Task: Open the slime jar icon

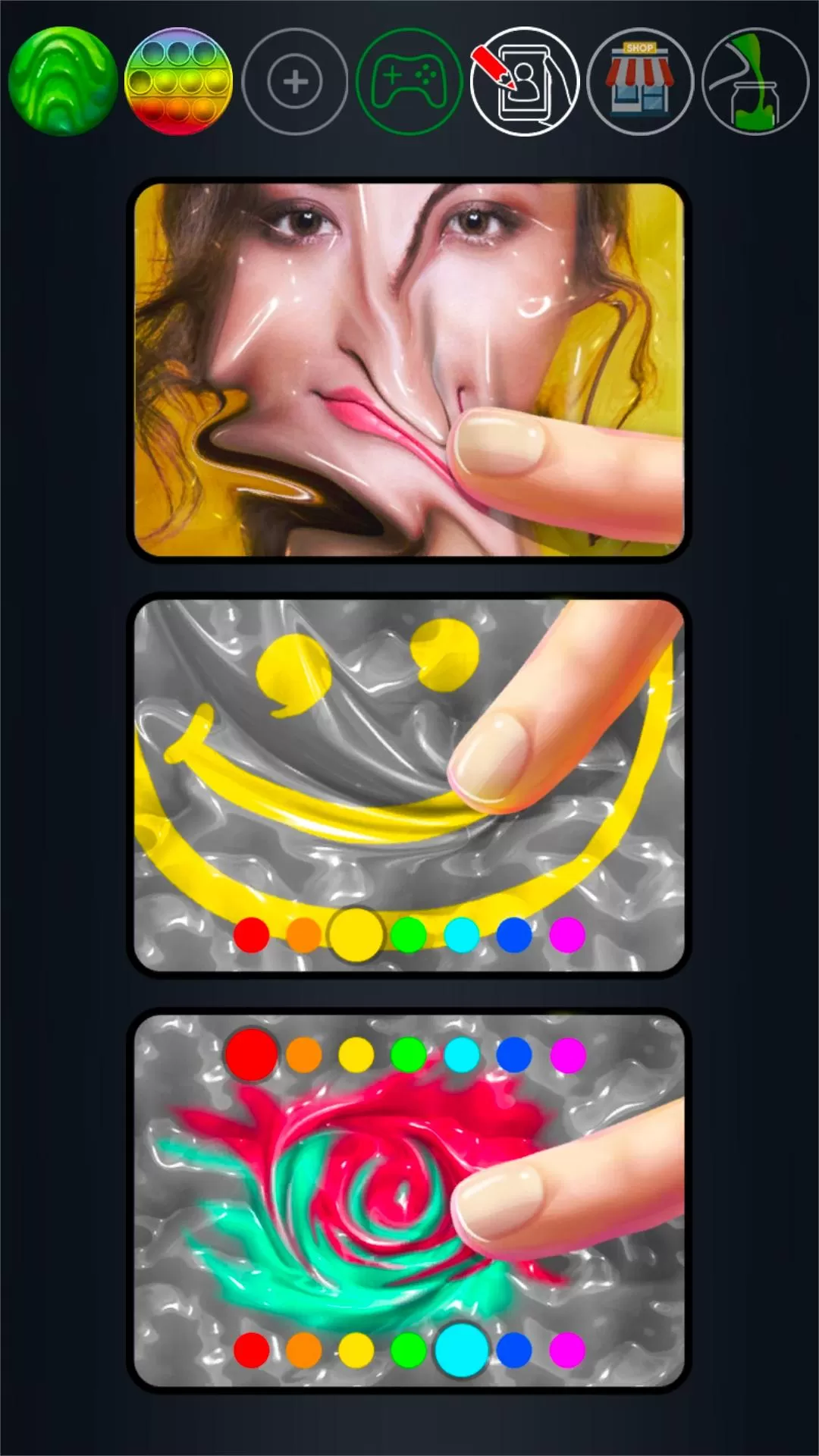Action: pyautogui.click(x=755, y=81)
